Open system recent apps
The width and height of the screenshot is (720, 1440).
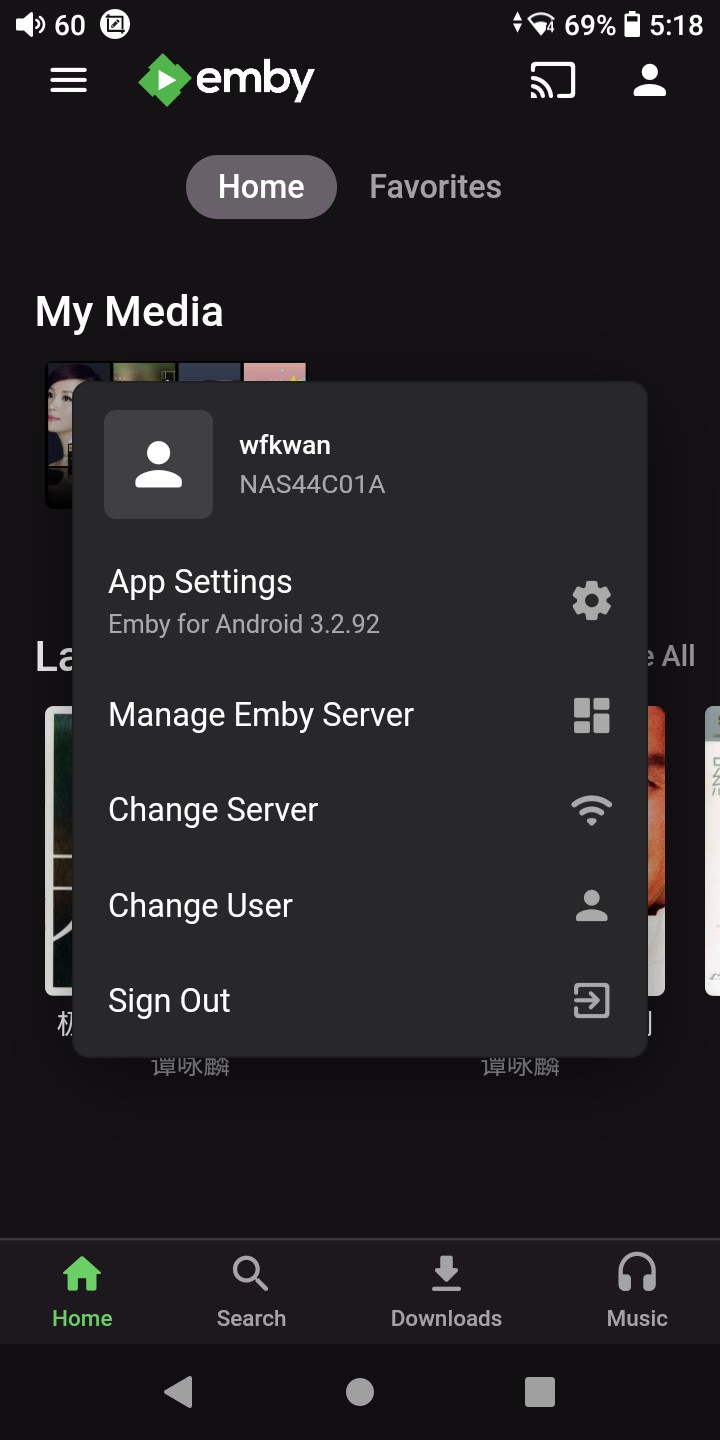click(x=540, y=1391)
